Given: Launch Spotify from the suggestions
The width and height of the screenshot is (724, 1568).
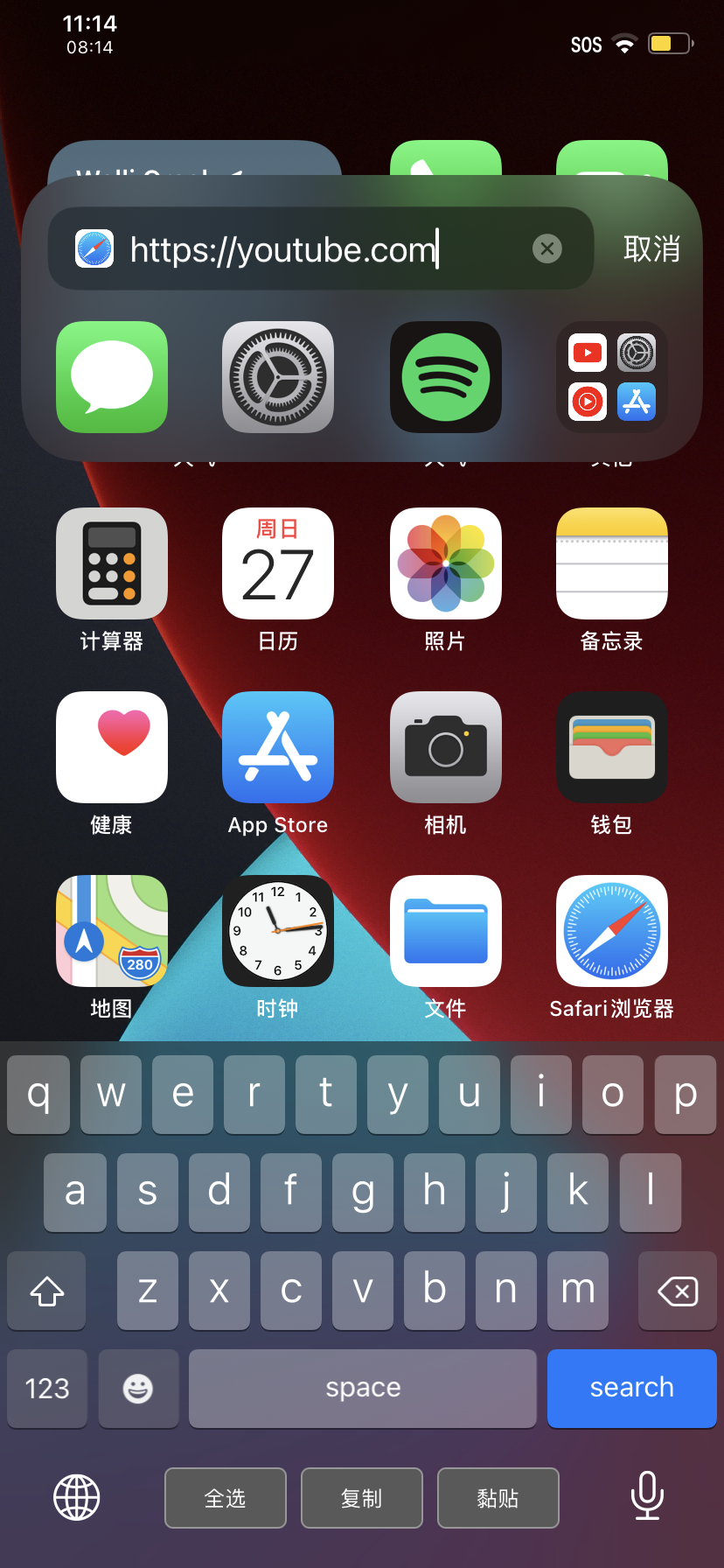Looking at the screenshot, I should 446,377.
